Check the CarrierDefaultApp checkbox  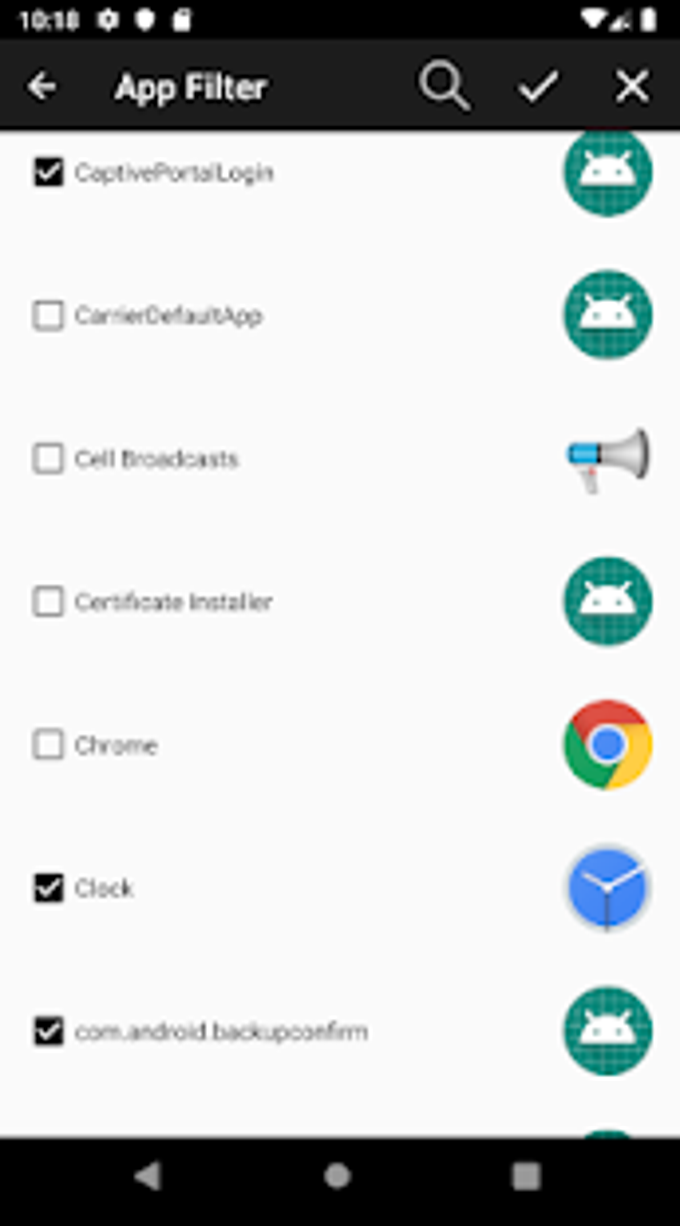click(x=48, y=316)
